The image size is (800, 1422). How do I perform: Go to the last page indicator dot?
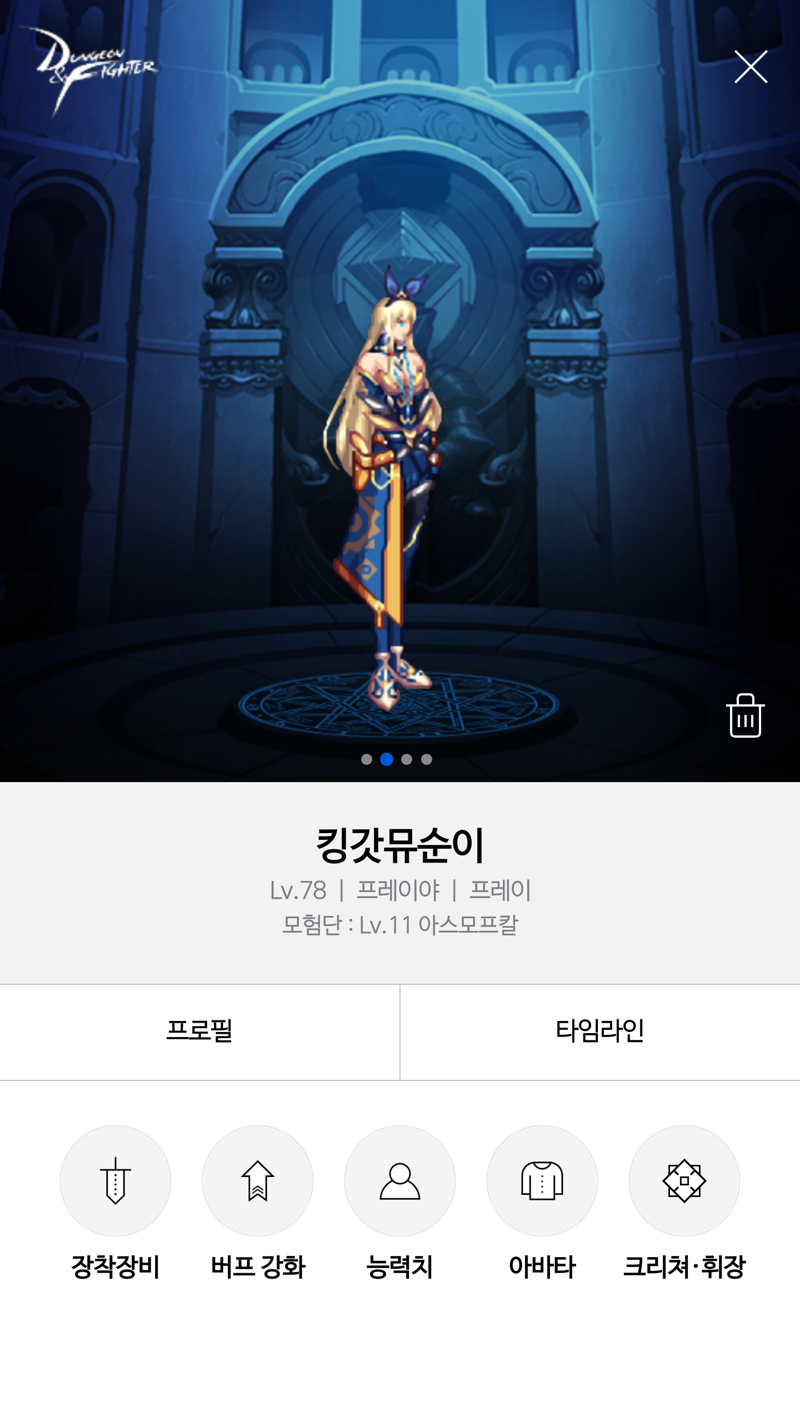[x=427, y=759]
